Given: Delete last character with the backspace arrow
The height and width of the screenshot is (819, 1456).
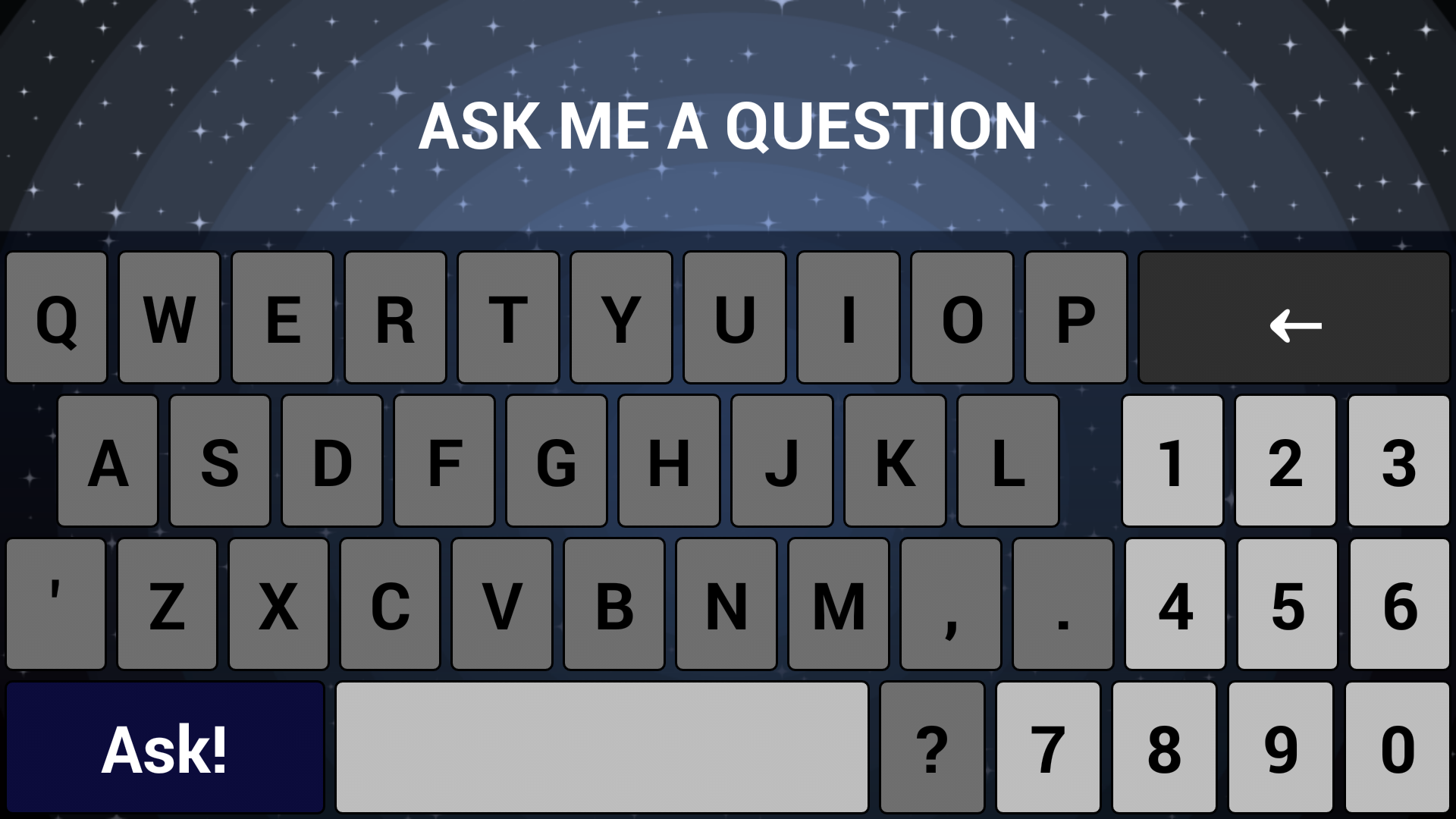Looking at the screenshot, I should (1294, 318).
